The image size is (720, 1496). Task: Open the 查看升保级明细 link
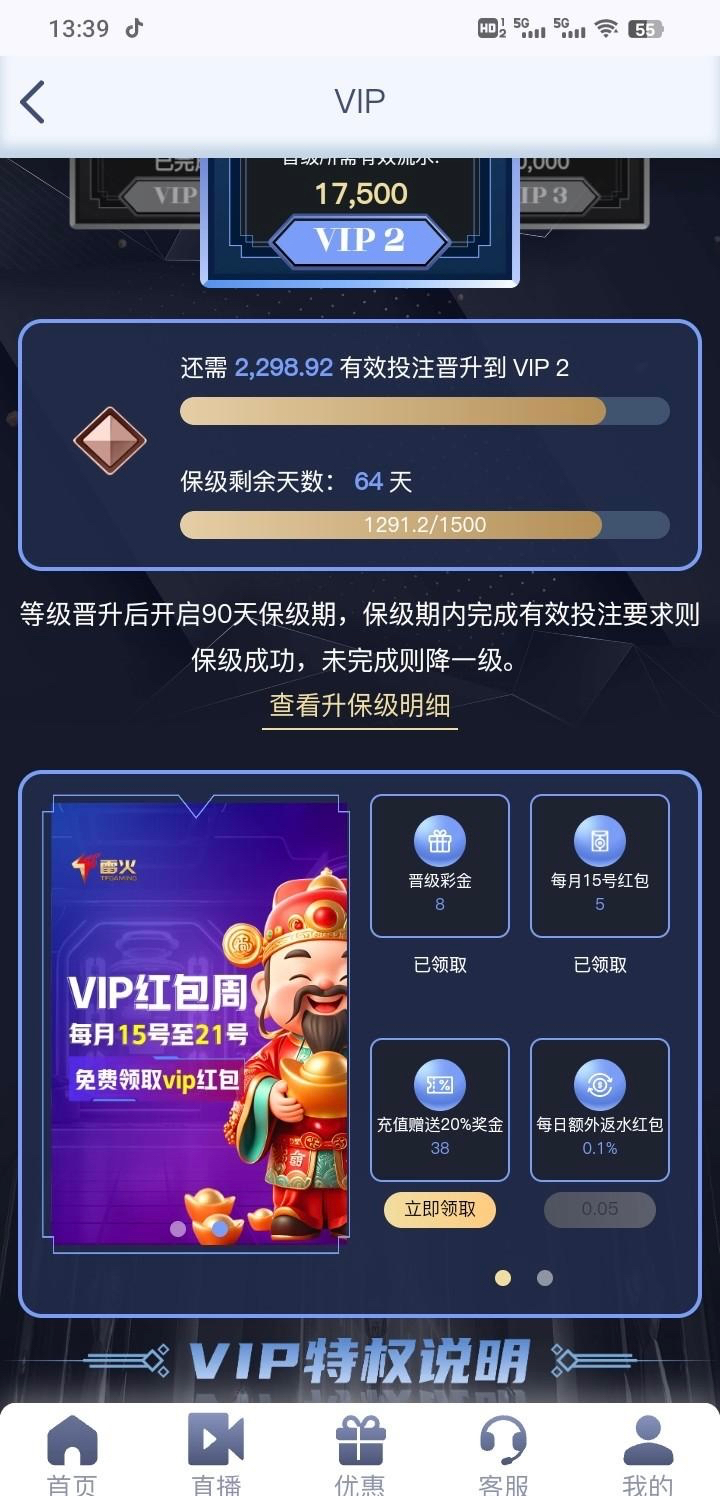(x=360, y=706)
